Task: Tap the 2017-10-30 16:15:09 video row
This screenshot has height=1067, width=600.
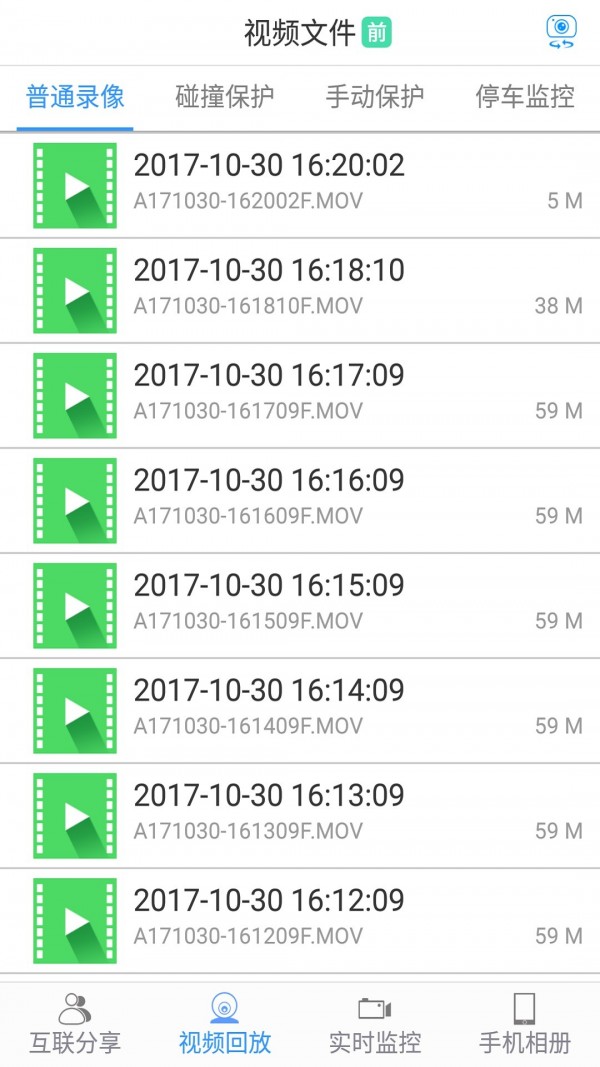Action: pyautogui.click(x=300, y=606)
